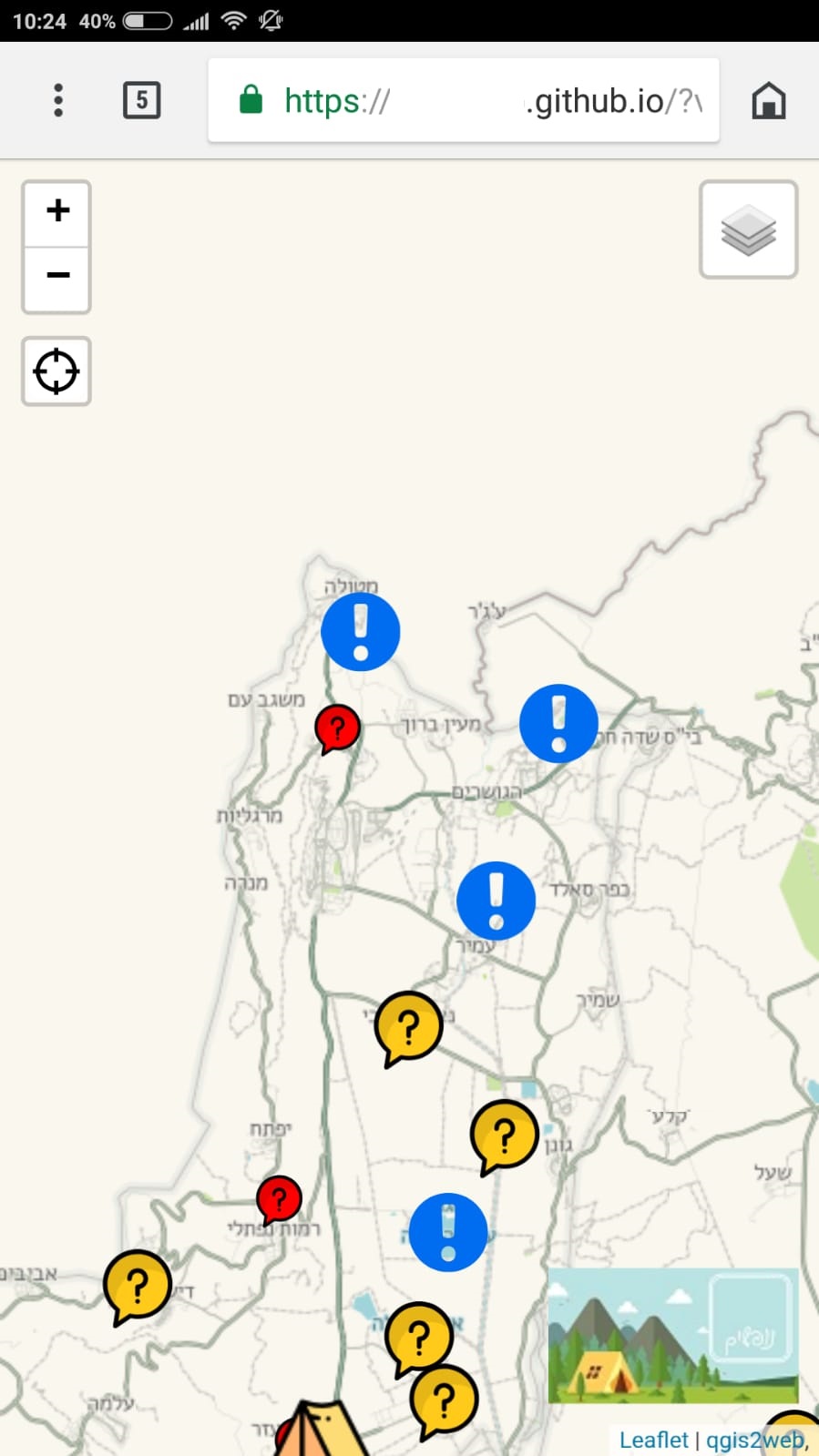Screen dimensions: 819x1456
Task: Open the tab switcher showing 5 tabs
Action: [x=141, y=100]
